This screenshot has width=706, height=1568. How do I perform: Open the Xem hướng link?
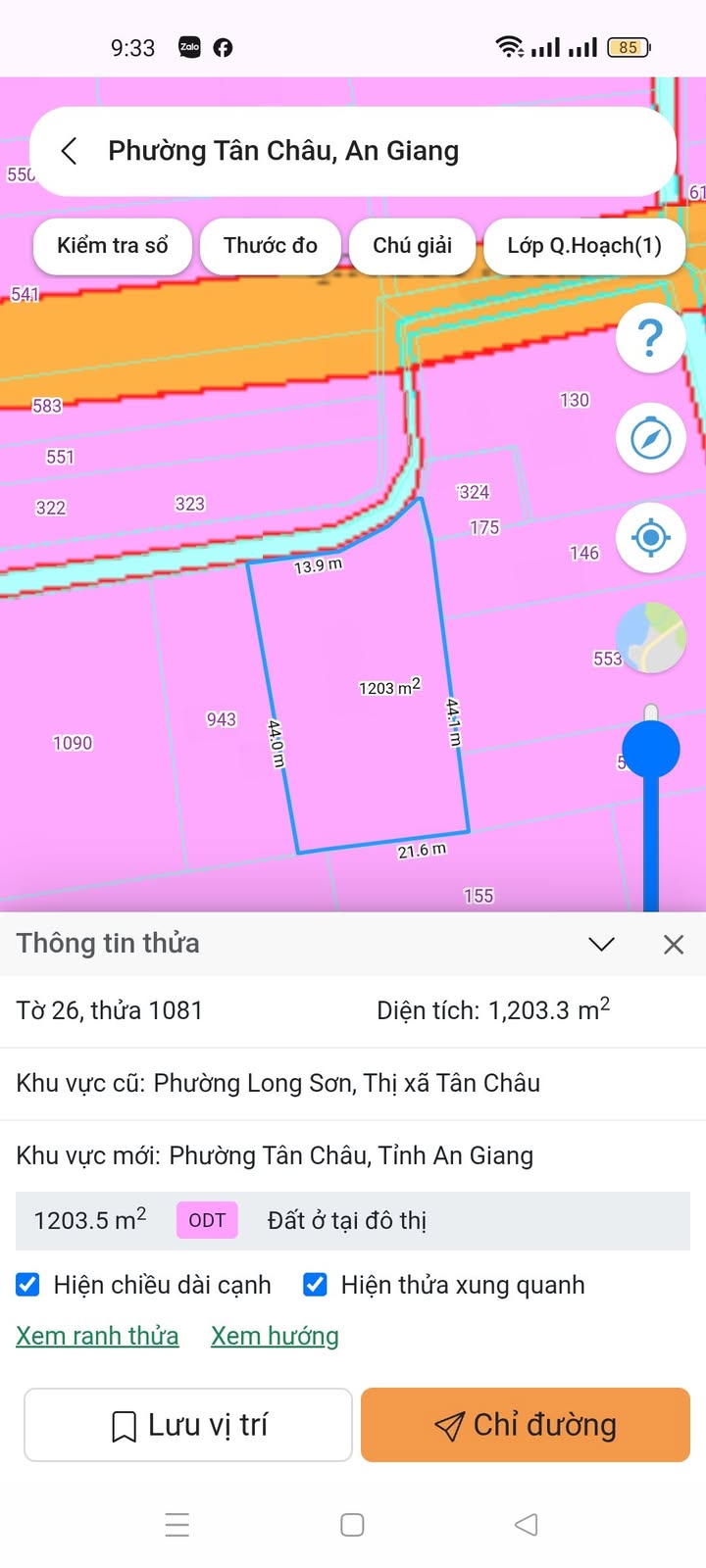click(275, 1336)
